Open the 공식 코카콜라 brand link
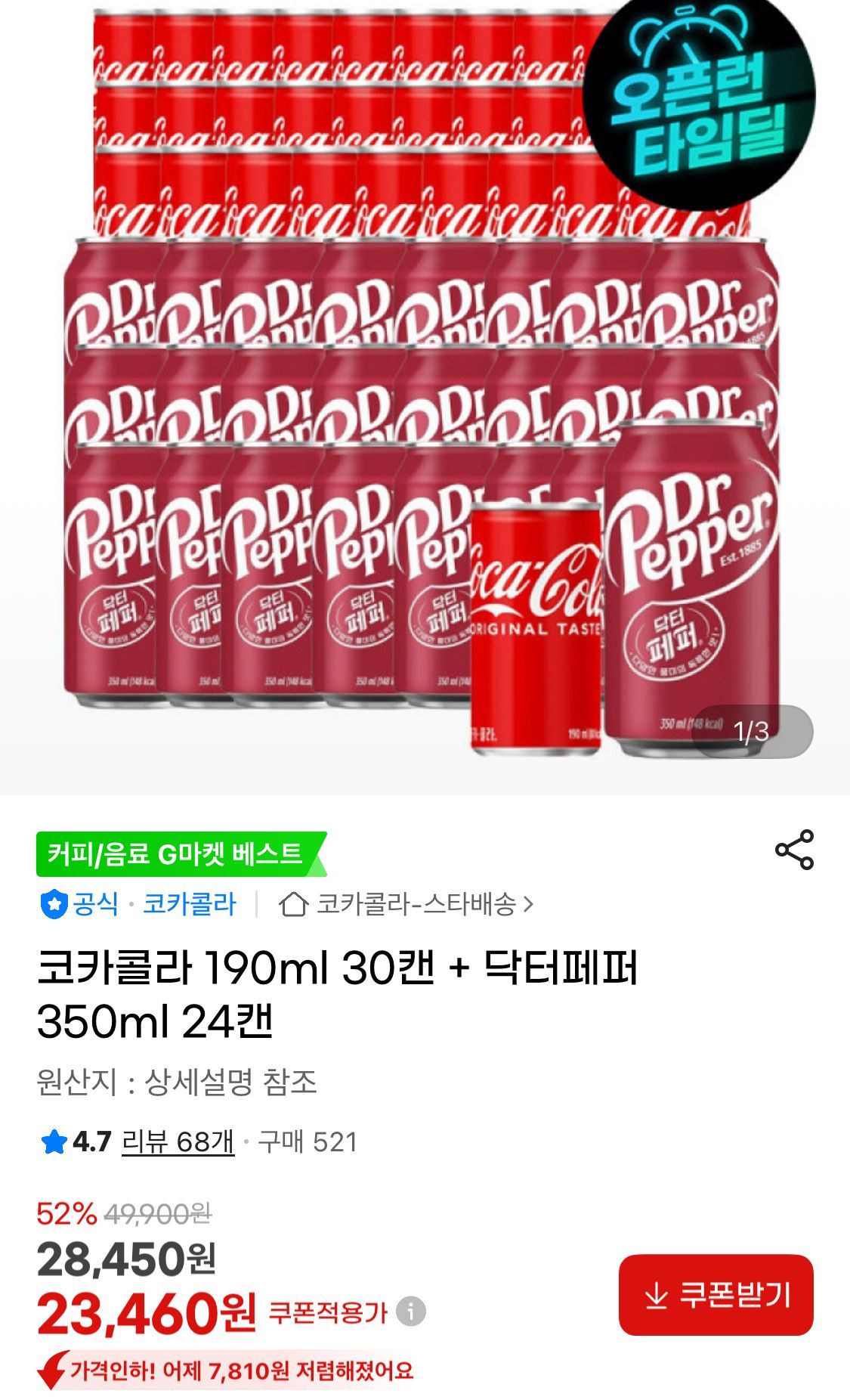 pyautogui.click(x=139, y=903)
